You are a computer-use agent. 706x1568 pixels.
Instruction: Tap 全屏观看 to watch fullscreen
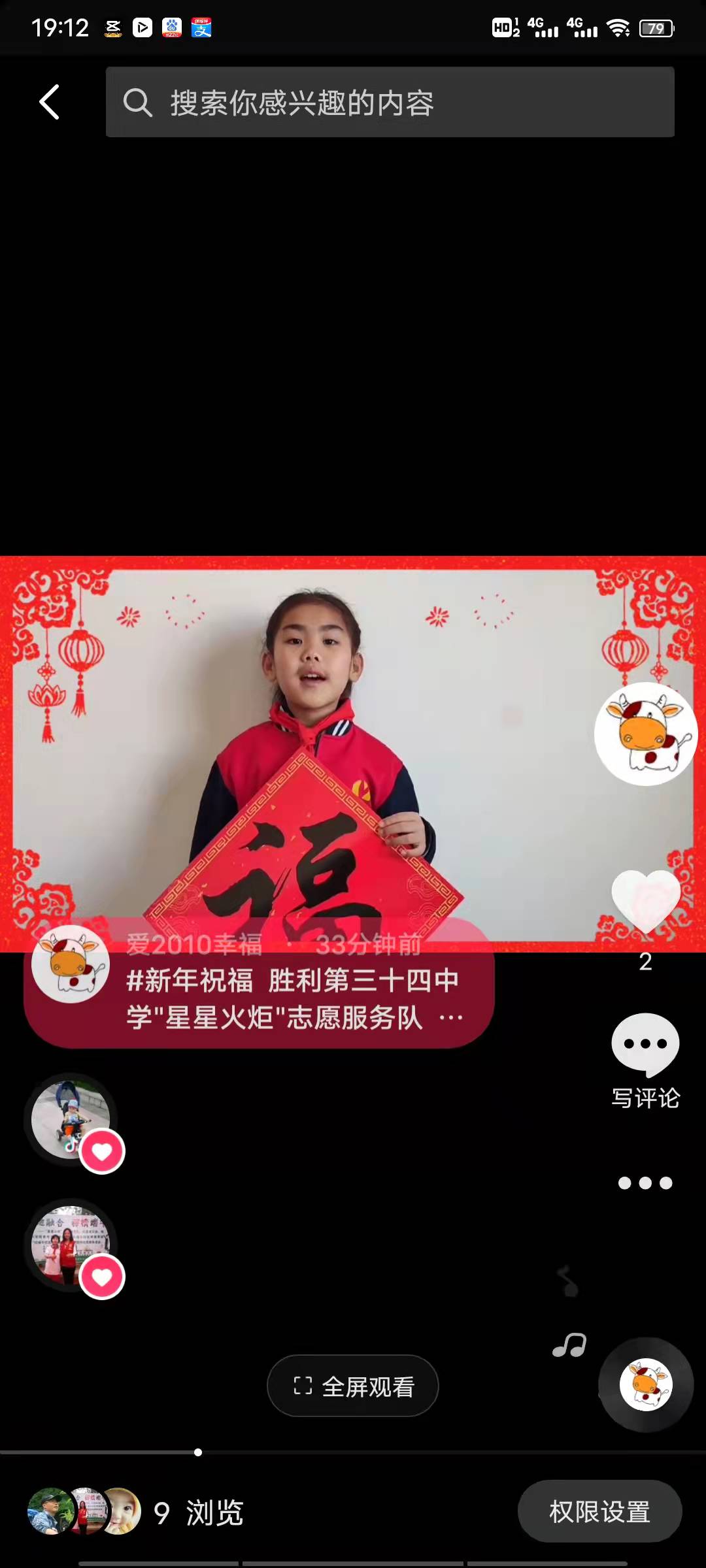(353, 1386)
